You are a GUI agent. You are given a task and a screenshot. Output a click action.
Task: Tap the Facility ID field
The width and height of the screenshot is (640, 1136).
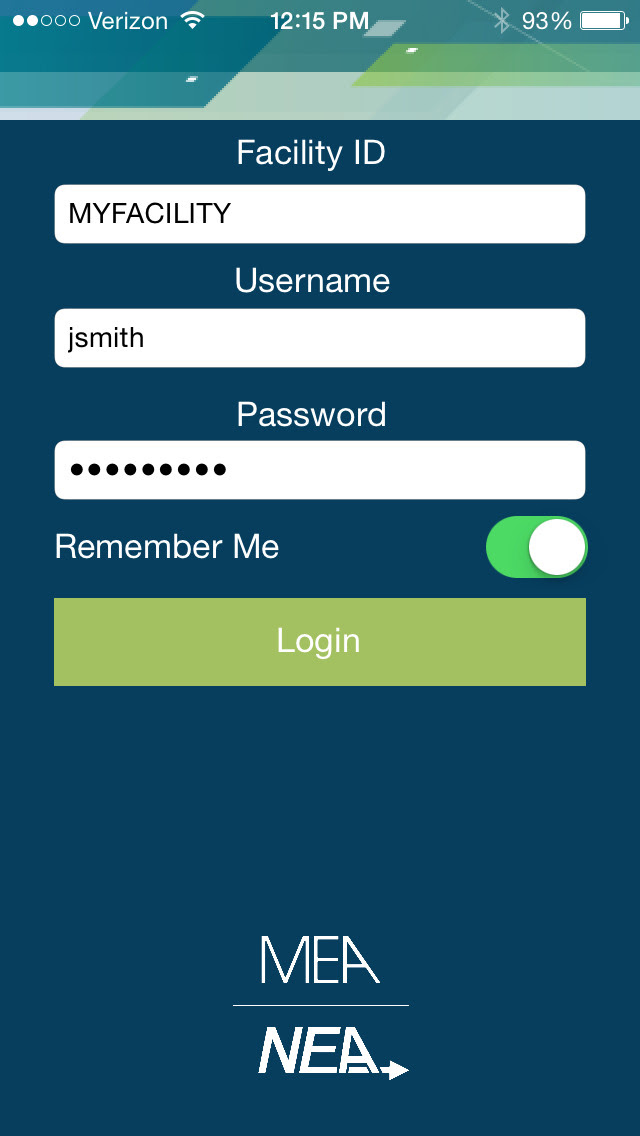pyautogui.click(x=320, y=214)
